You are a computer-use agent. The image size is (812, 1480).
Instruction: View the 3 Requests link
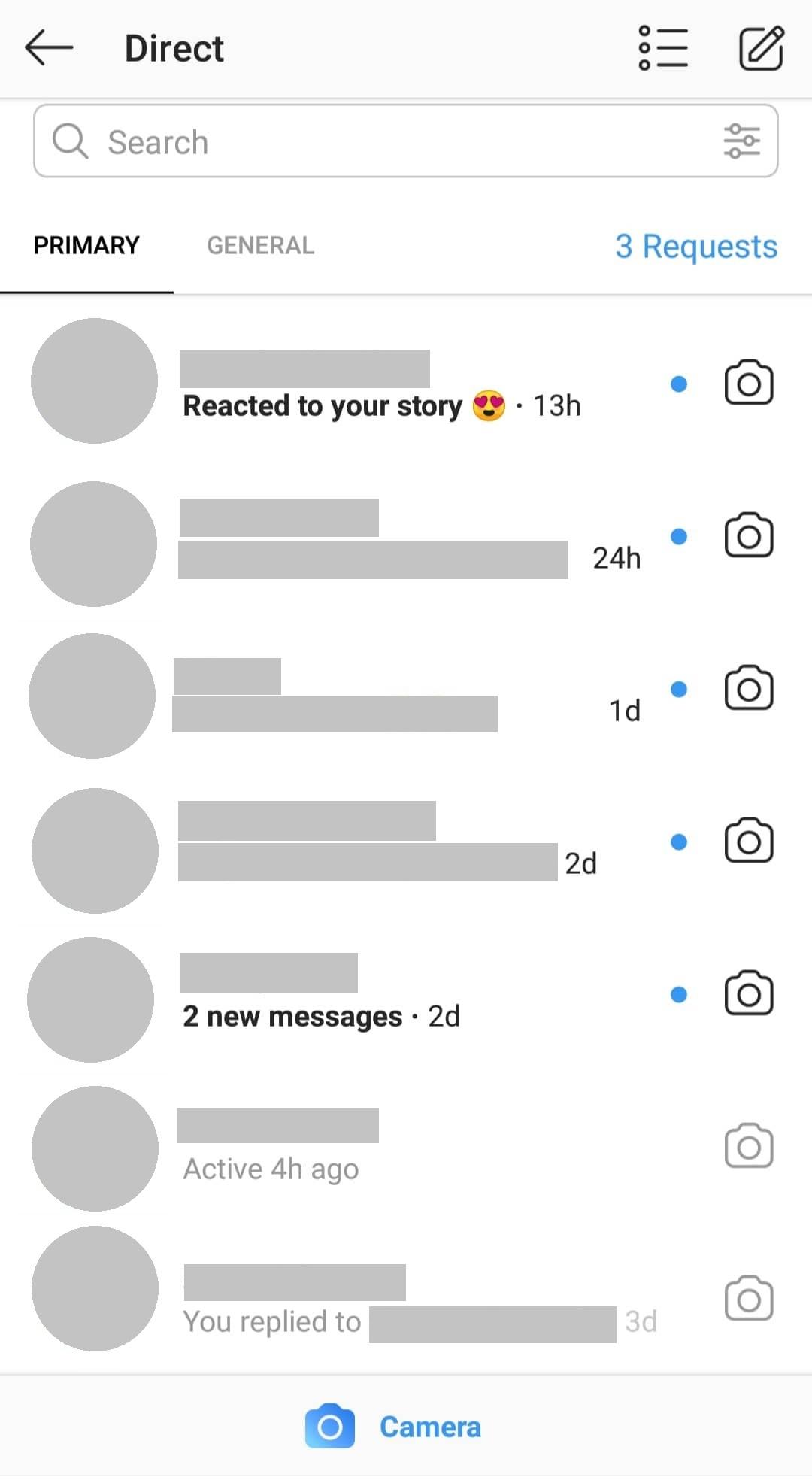[x=695, y=247]
